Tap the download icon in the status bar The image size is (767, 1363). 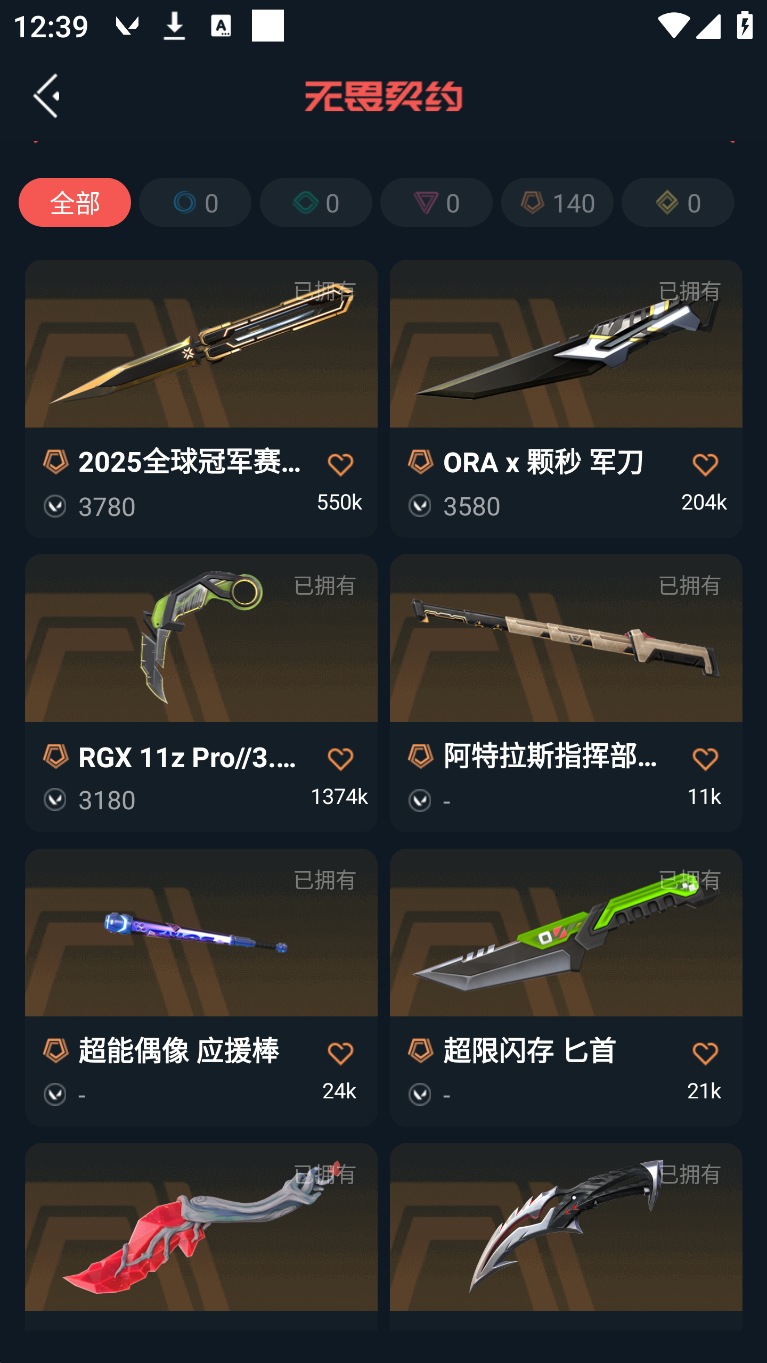pyautogui.click(x=174, y=25)
